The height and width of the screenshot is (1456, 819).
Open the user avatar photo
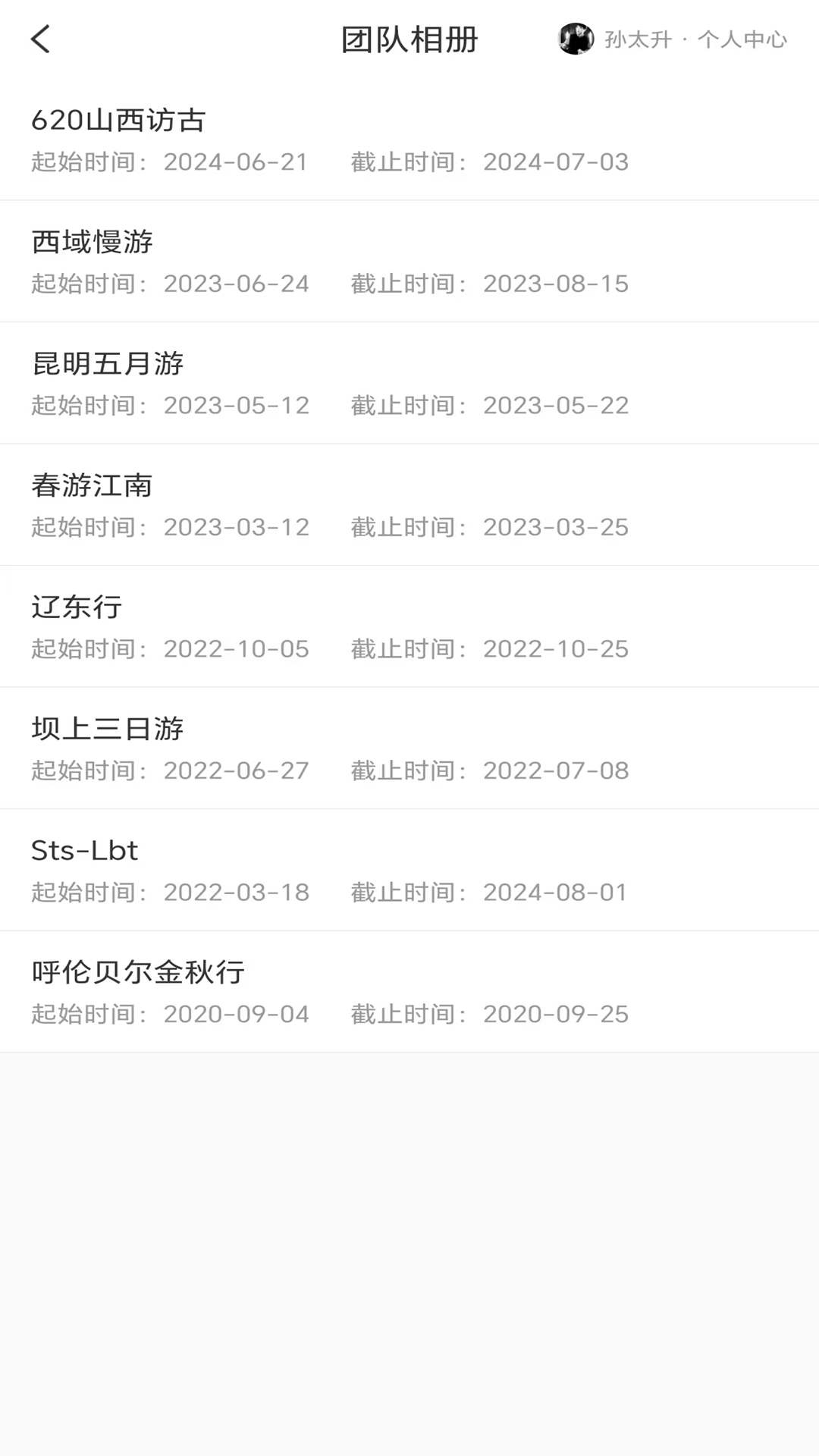(x=577, y=39)
